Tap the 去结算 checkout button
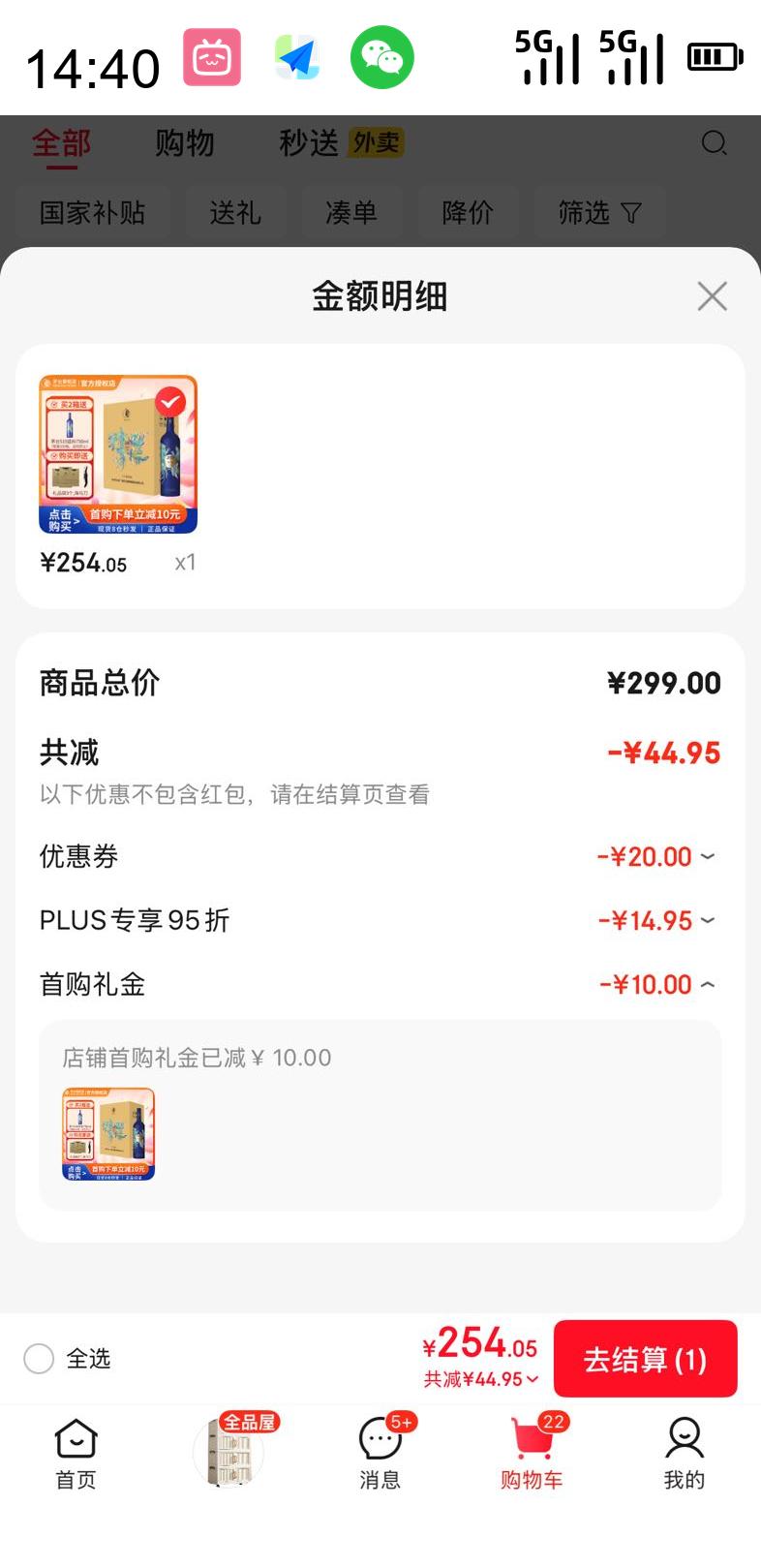Image resolution: width=761 pixels, height=1568 pixels. (x=645, y=1359)
